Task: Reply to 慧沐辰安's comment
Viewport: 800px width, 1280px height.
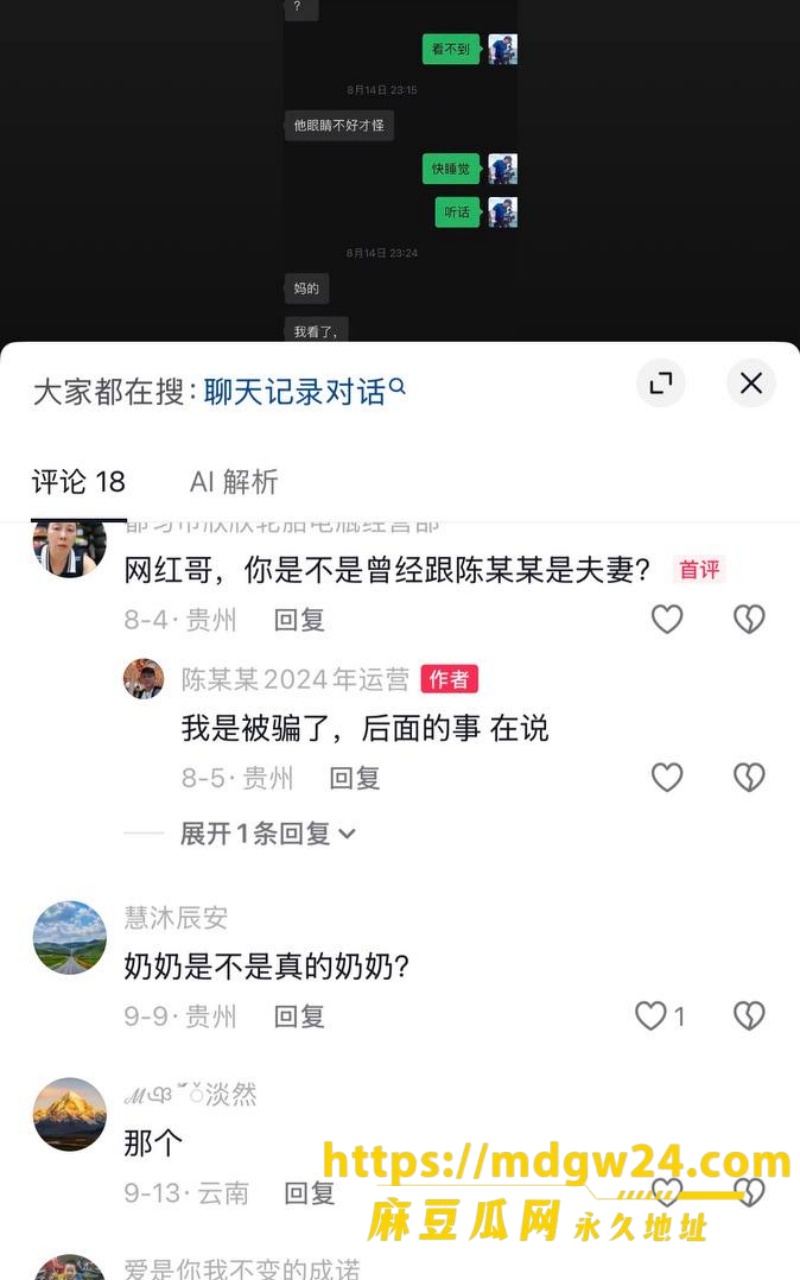Action: tap(300, 1017)
